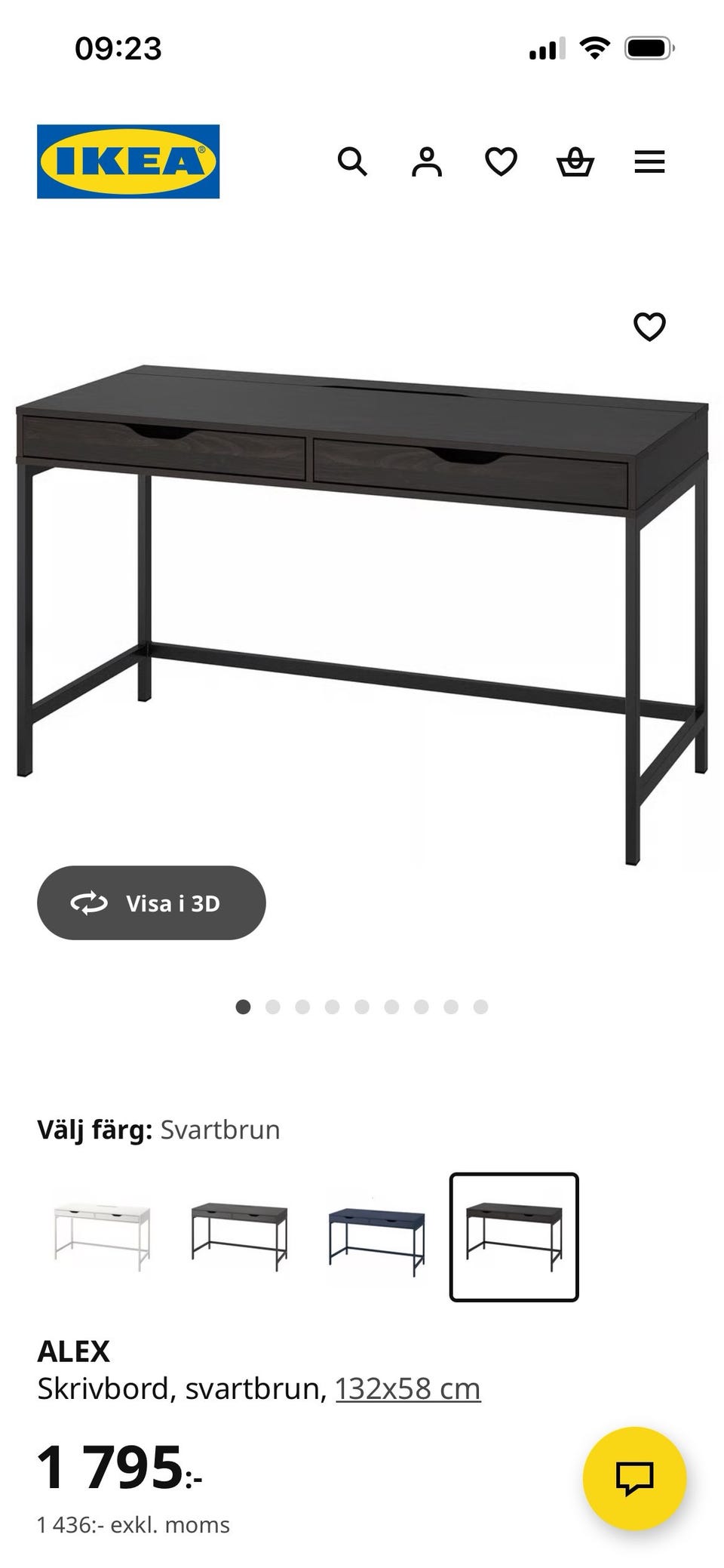This screenshot has height=1568, width=724.
Task: Open the 132x58 cm size link
Action: pos(407,1388)
